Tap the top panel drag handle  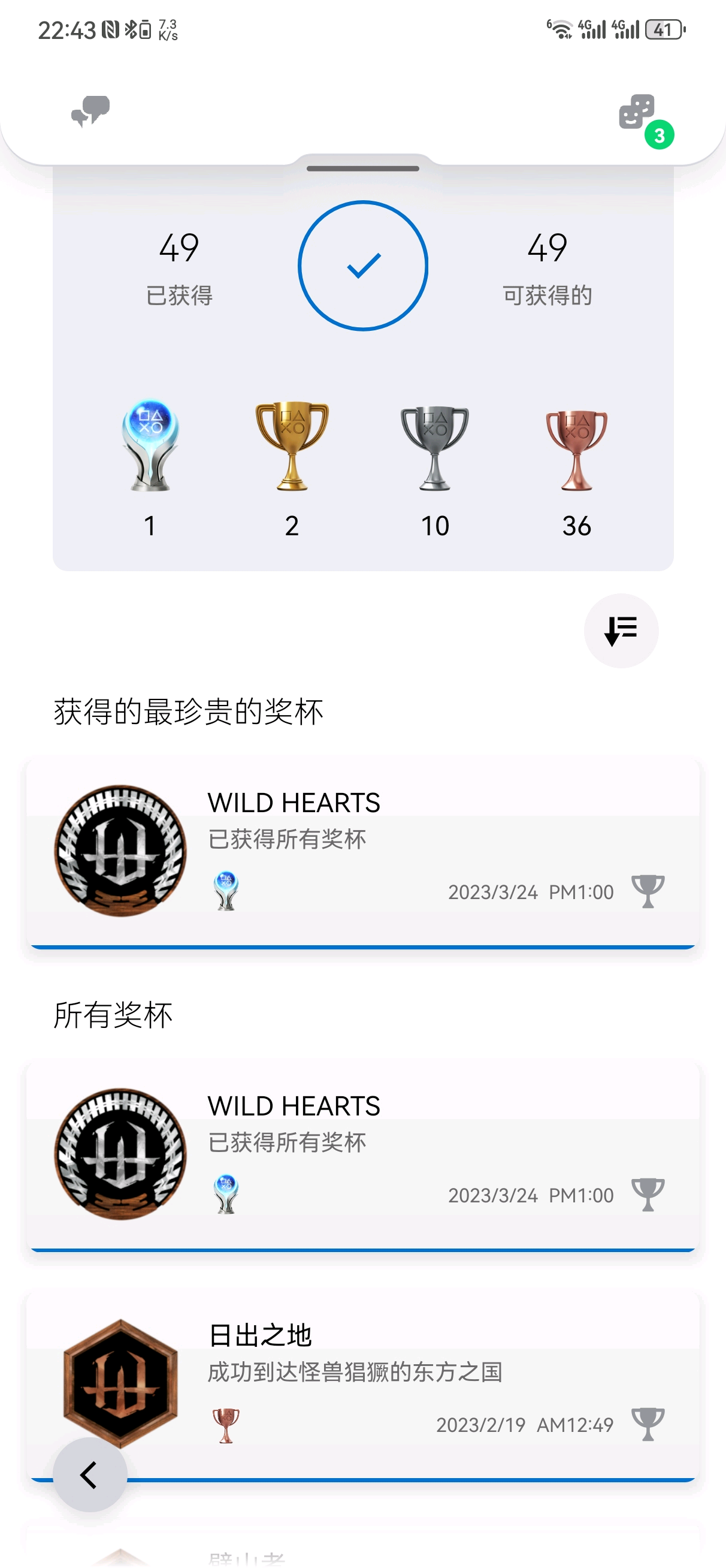point(362,168)
